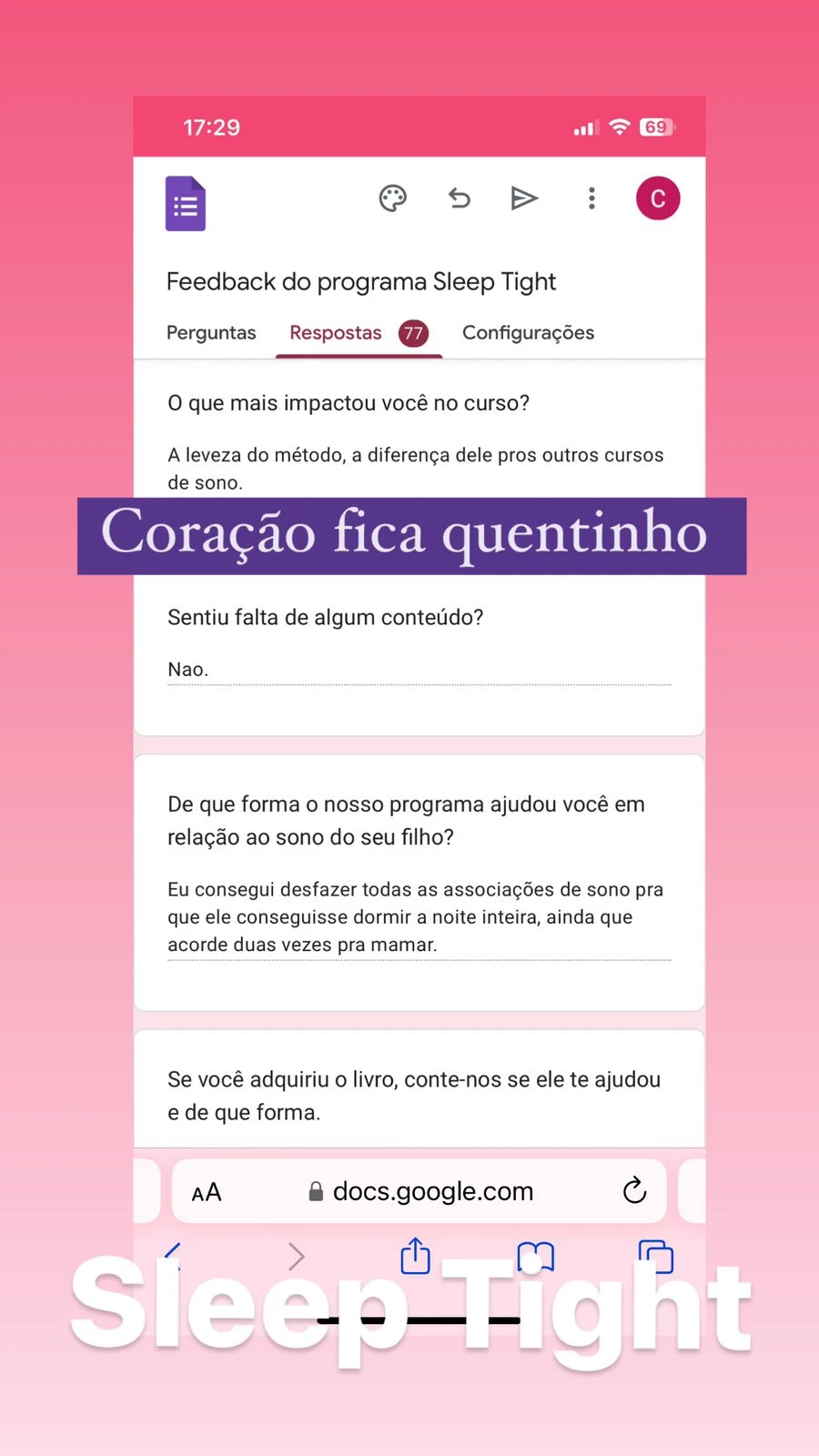Open Safari page settings with the AA icon
The height and width of the screenshot is (1456, 819).
click(207, 1191)
